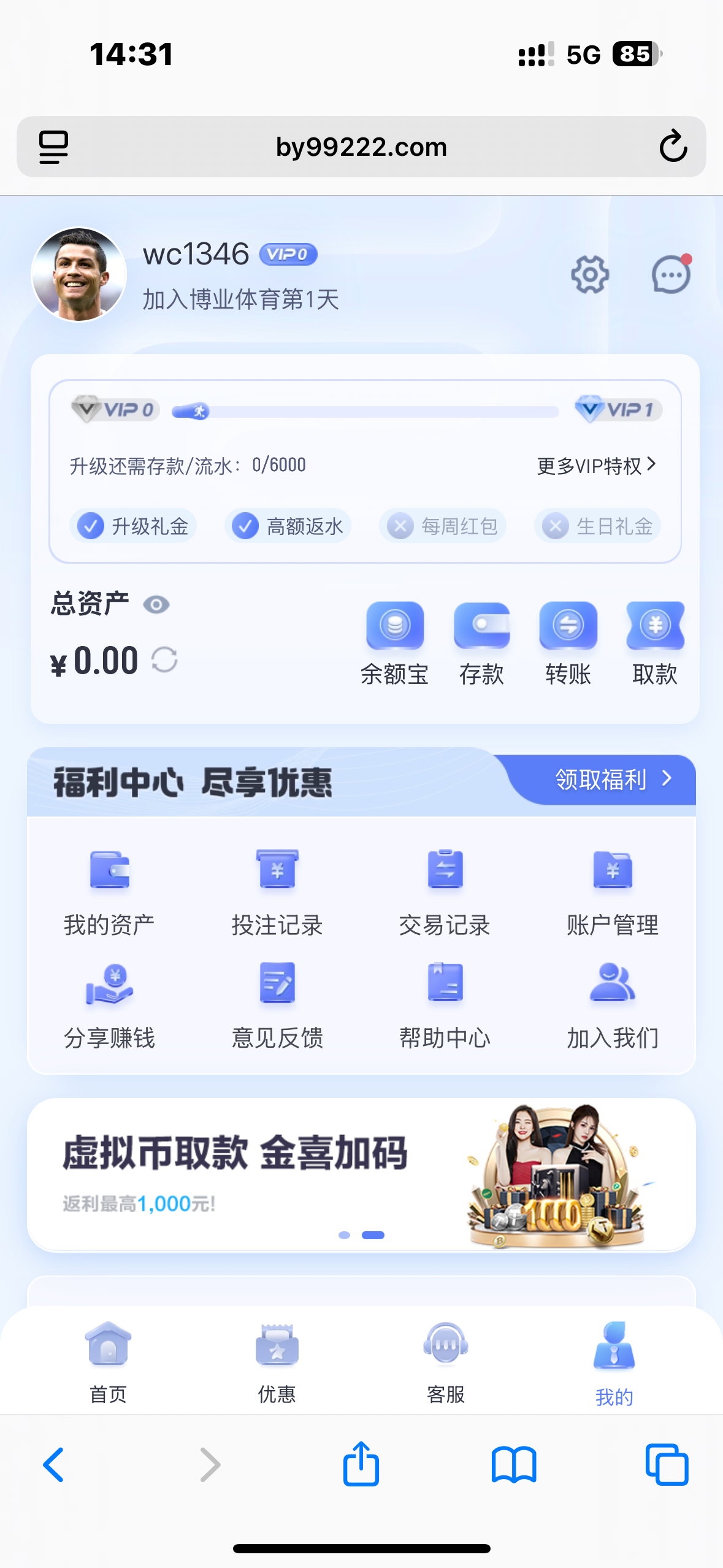Open the 虚拟币取款 promotion banner
The image size is (723, 1568).
(x=361, y=1174)
